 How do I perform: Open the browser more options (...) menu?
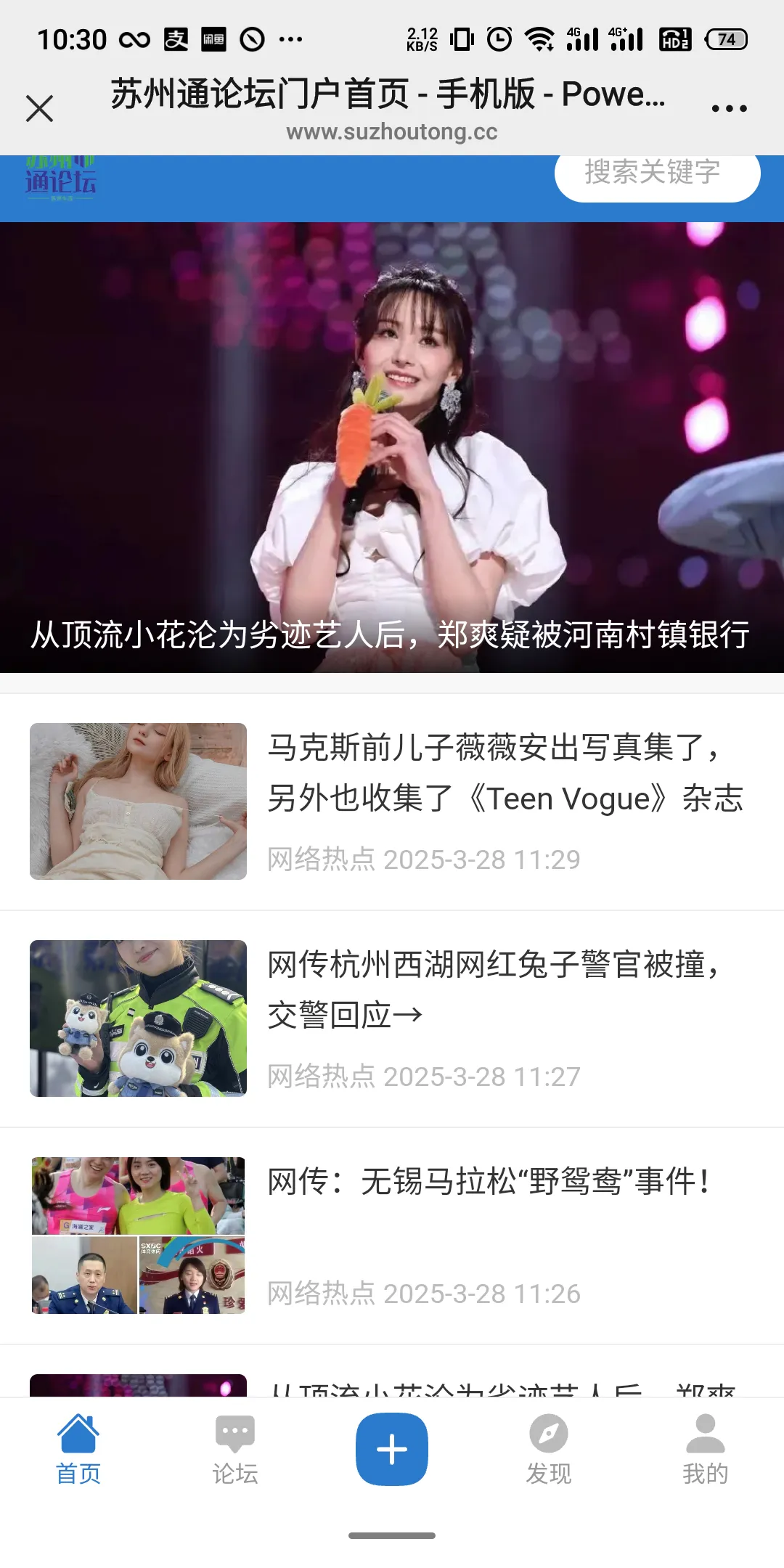[x=729, y=107]
